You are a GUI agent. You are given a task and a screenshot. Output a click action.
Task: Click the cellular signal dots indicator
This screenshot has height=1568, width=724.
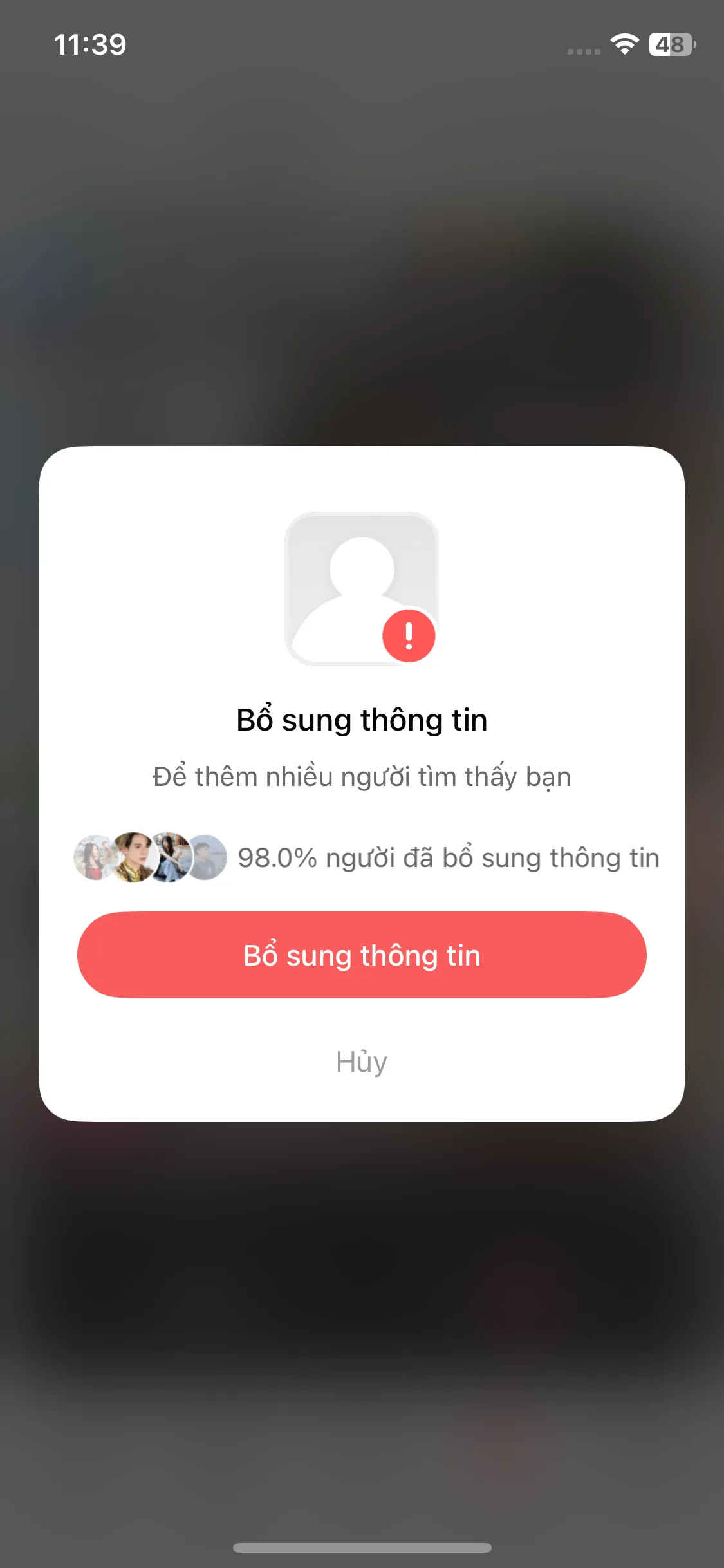coord(583,48)
